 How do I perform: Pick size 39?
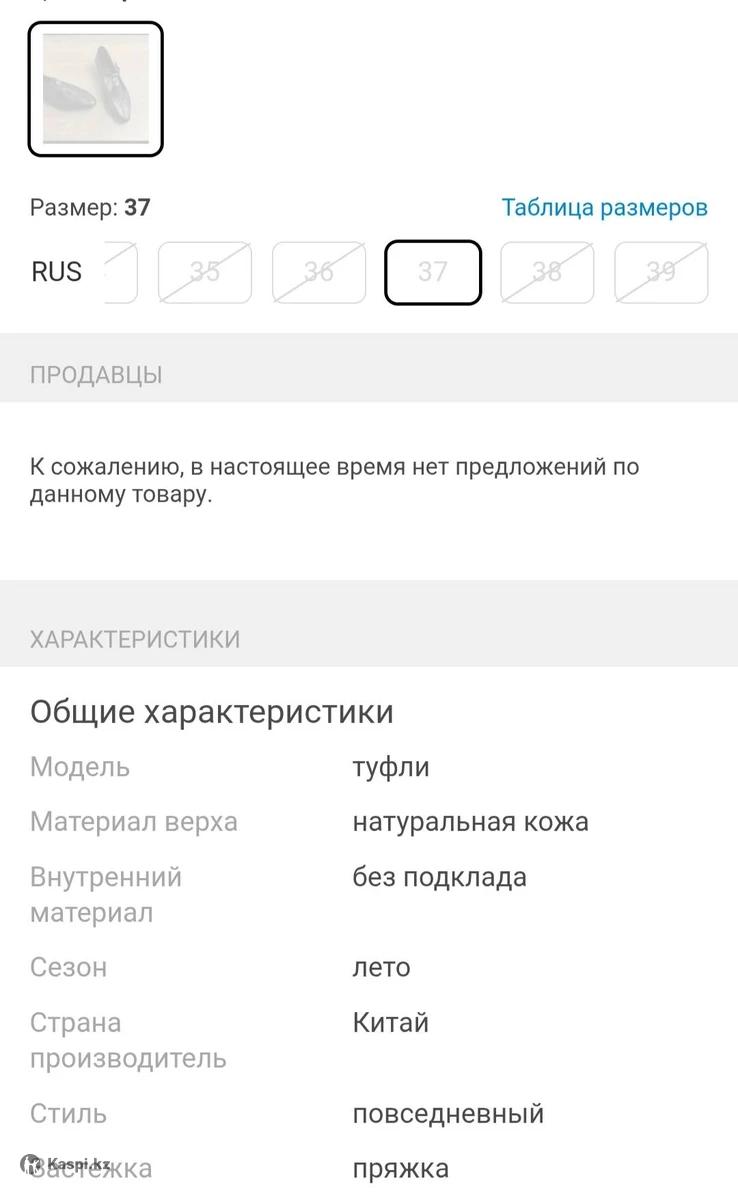point(661,272)
